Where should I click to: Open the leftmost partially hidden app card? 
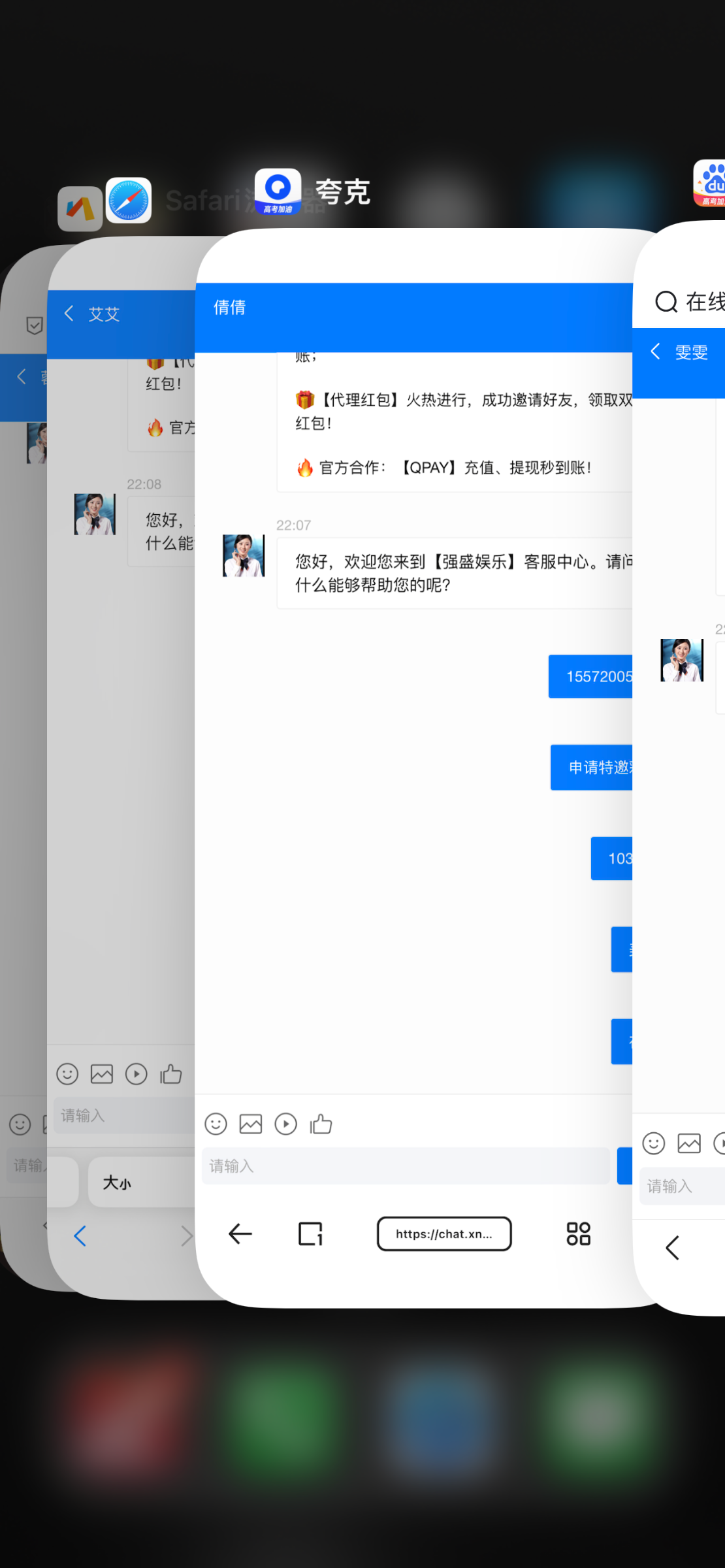click(23, 784)
